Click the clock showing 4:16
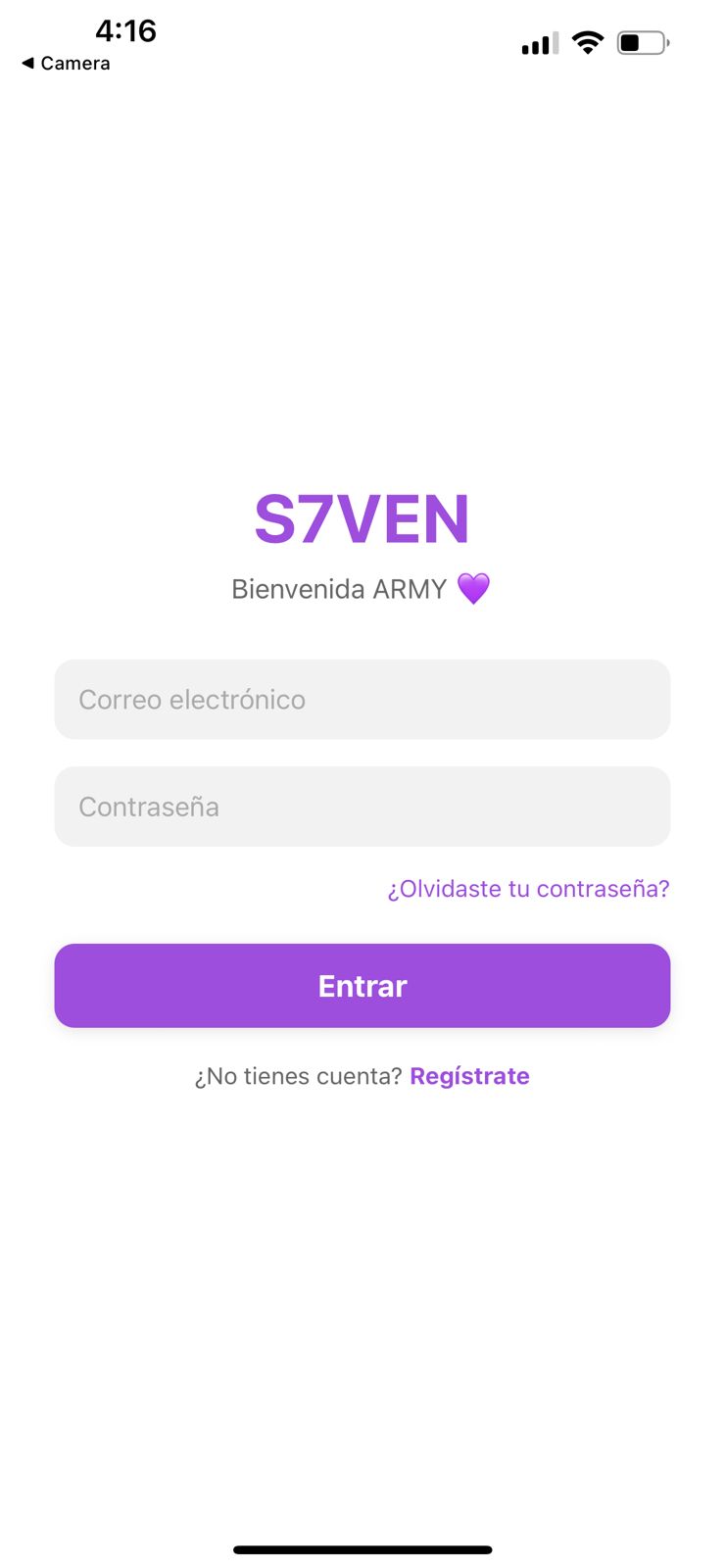725x1568 pixels. point(125,30)
